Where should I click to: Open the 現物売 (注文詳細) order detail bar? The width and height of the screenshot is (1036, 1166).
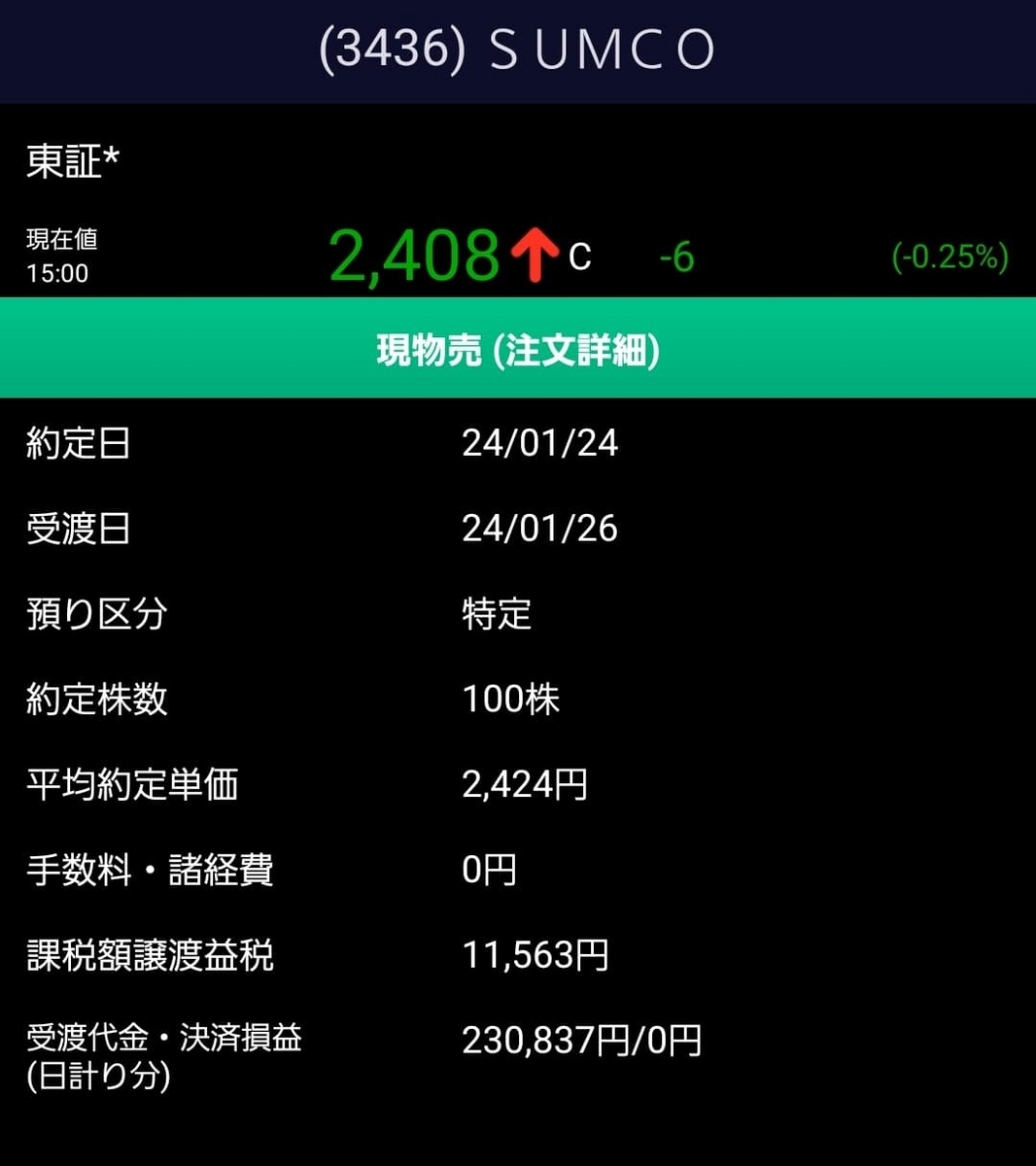[518, 349]
